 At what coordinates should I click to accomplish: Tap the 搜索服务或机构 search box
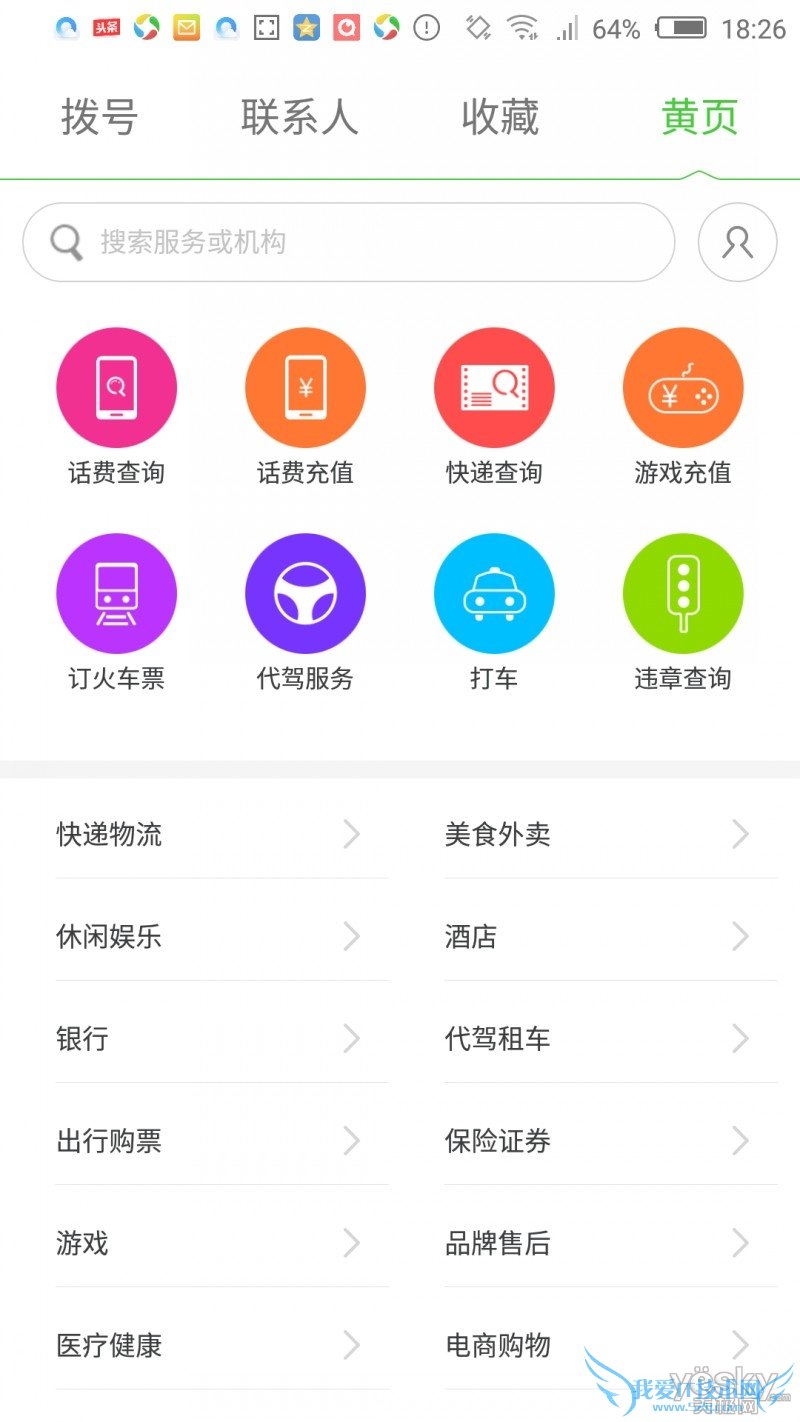[348, 242]
